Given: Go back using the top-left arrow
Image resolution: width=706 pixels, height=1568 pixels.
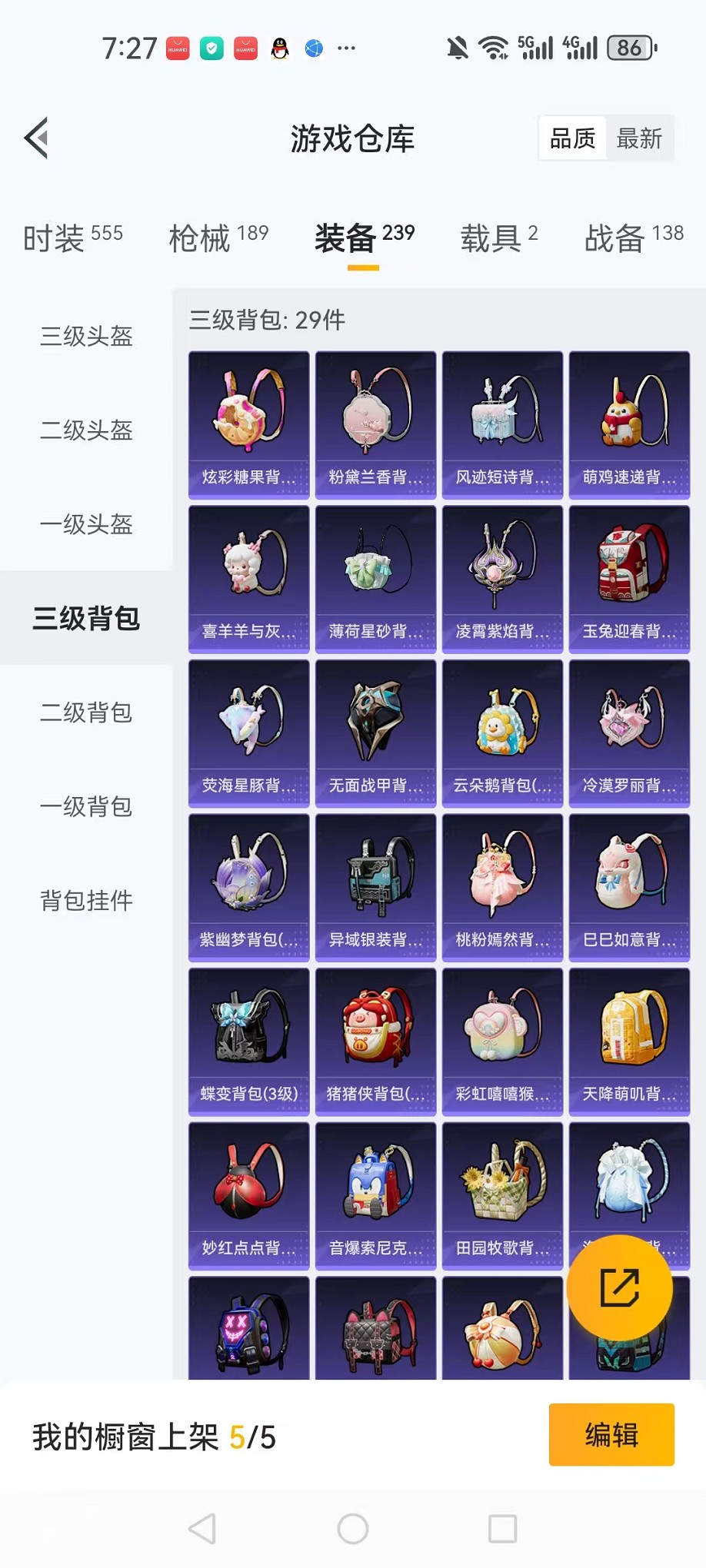Looking at the screenshot, I should (37, 138).
